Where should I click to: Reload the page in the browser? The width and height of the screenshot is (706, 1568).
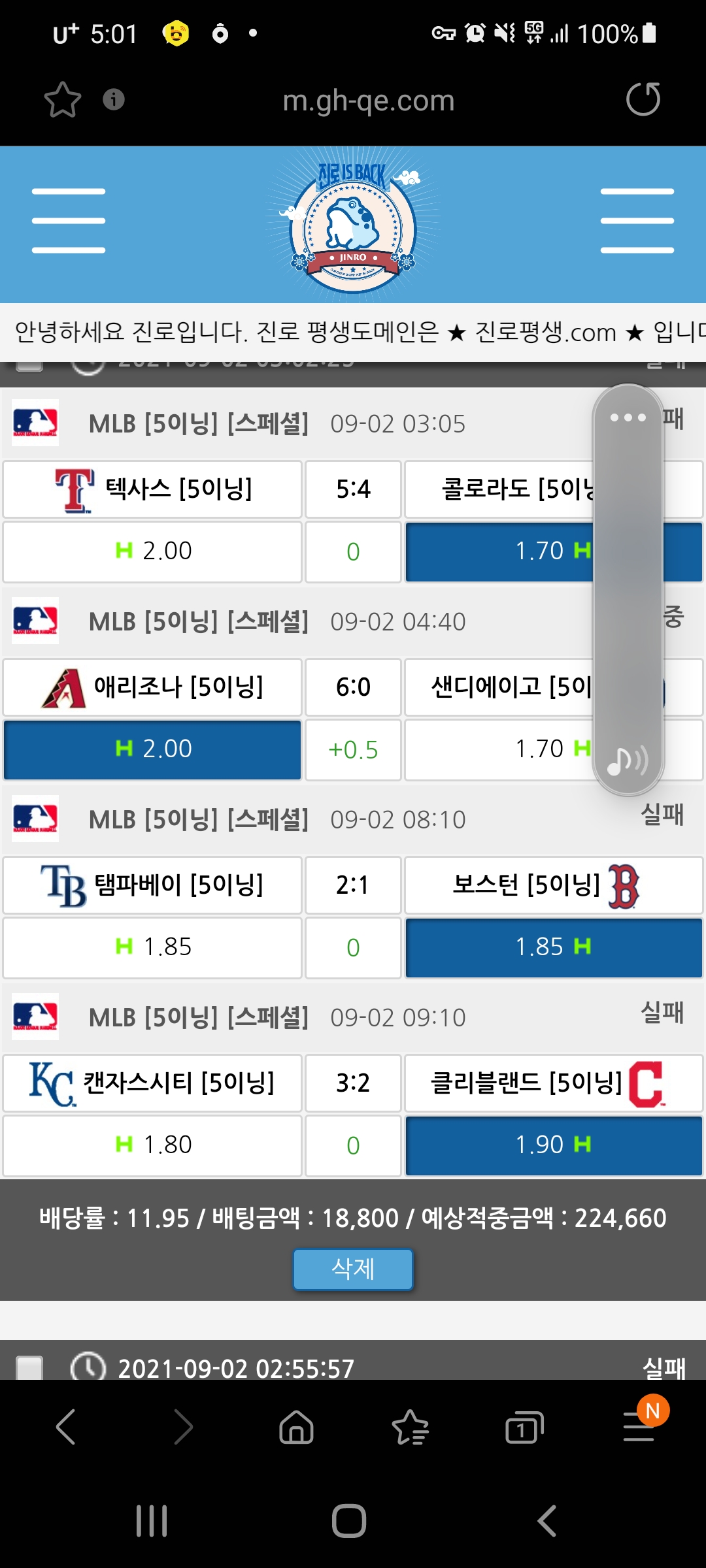643,99
